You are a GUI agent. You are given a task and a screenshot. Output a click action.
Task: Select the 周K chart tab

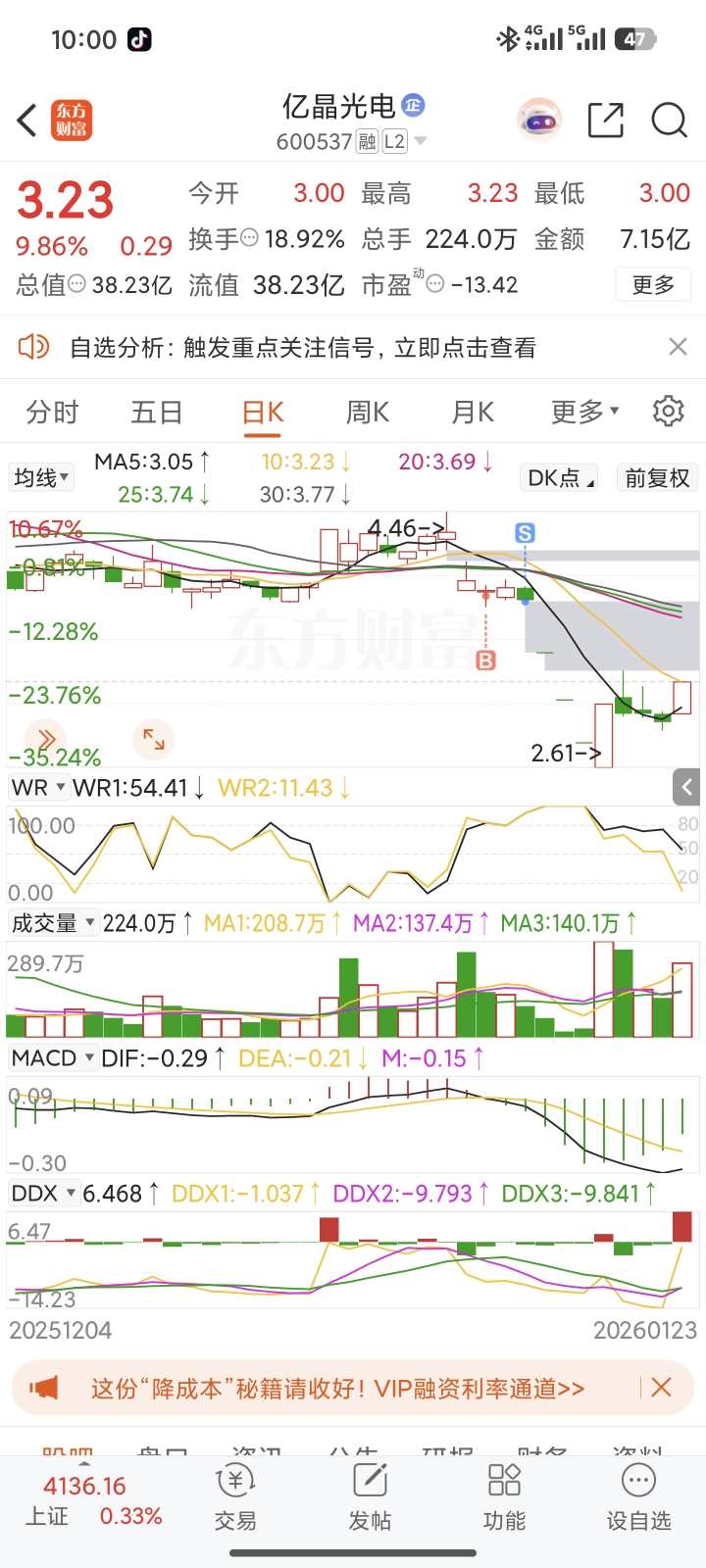[368, 413]
